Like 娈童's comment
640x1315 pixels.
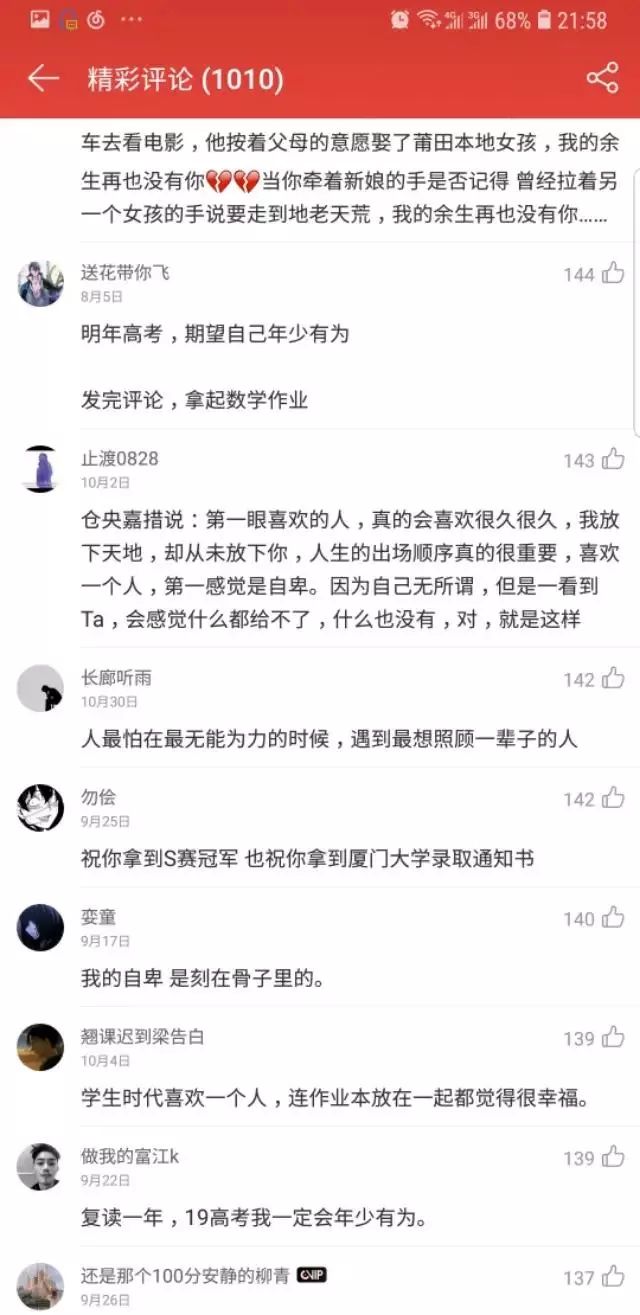pos(613,918)
